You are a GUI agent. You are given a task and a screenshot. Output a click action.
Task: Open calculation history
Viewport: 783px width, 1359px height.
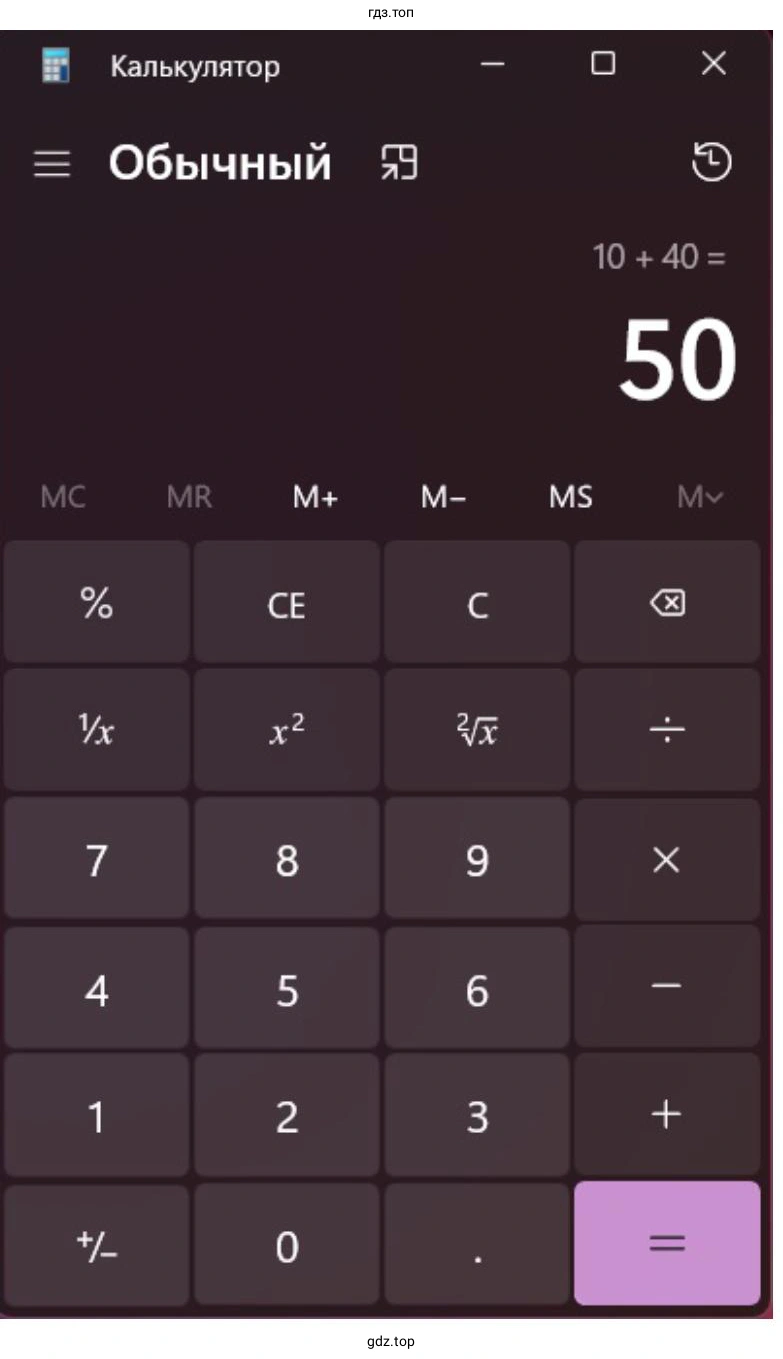pos(712,162)
